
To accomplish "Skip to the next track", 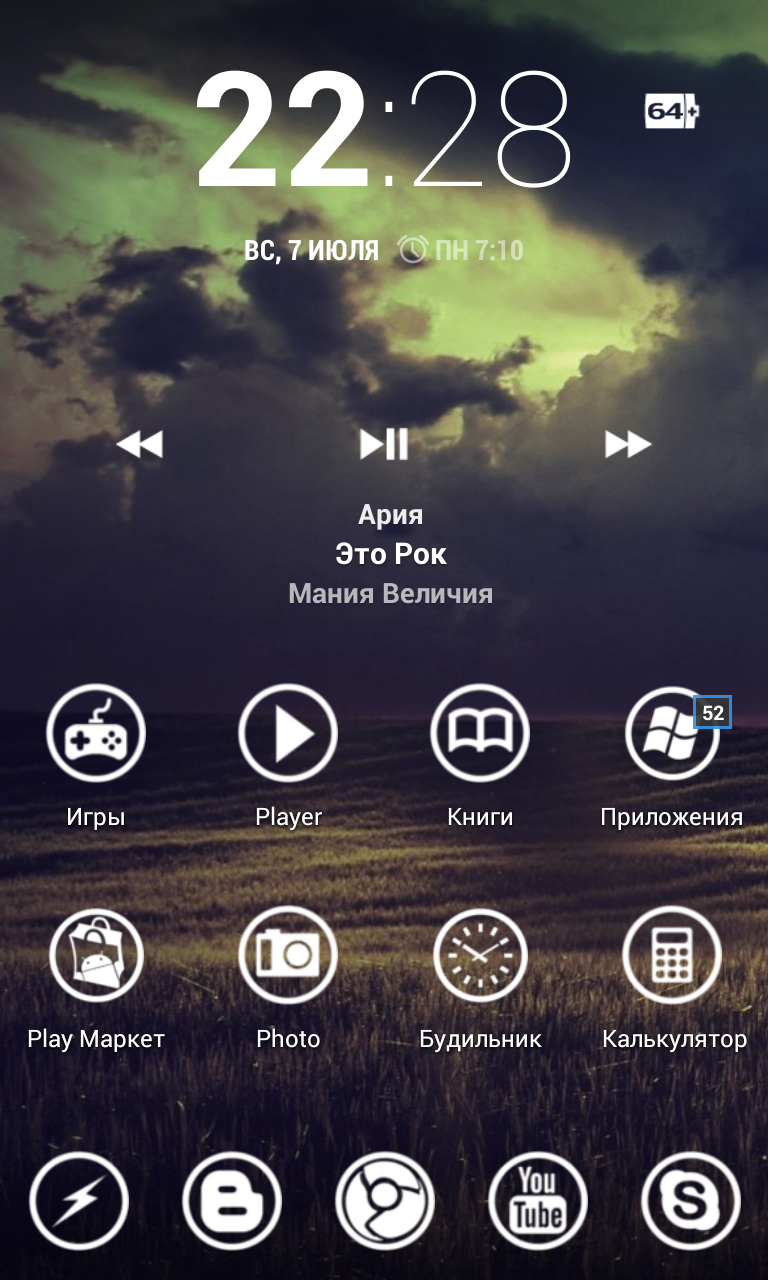I will click(627, 444).
